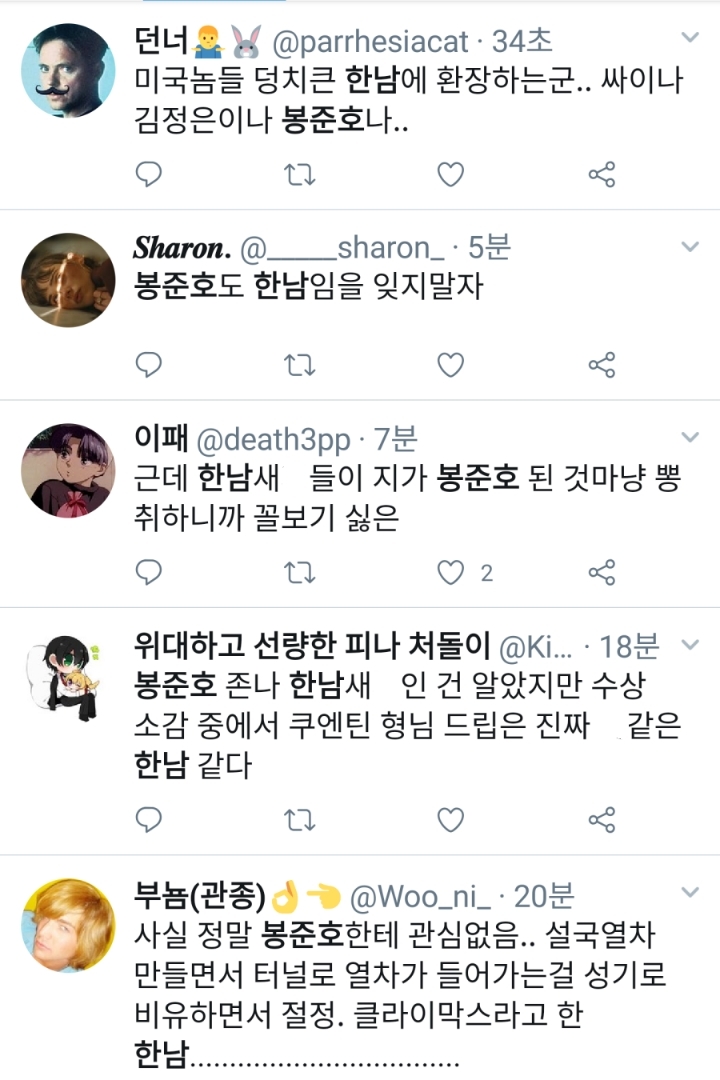Screen dimensions: 720x1080
Task: Click the retweet arrows on 던너's tweet
Action: [x=298, y=173]
